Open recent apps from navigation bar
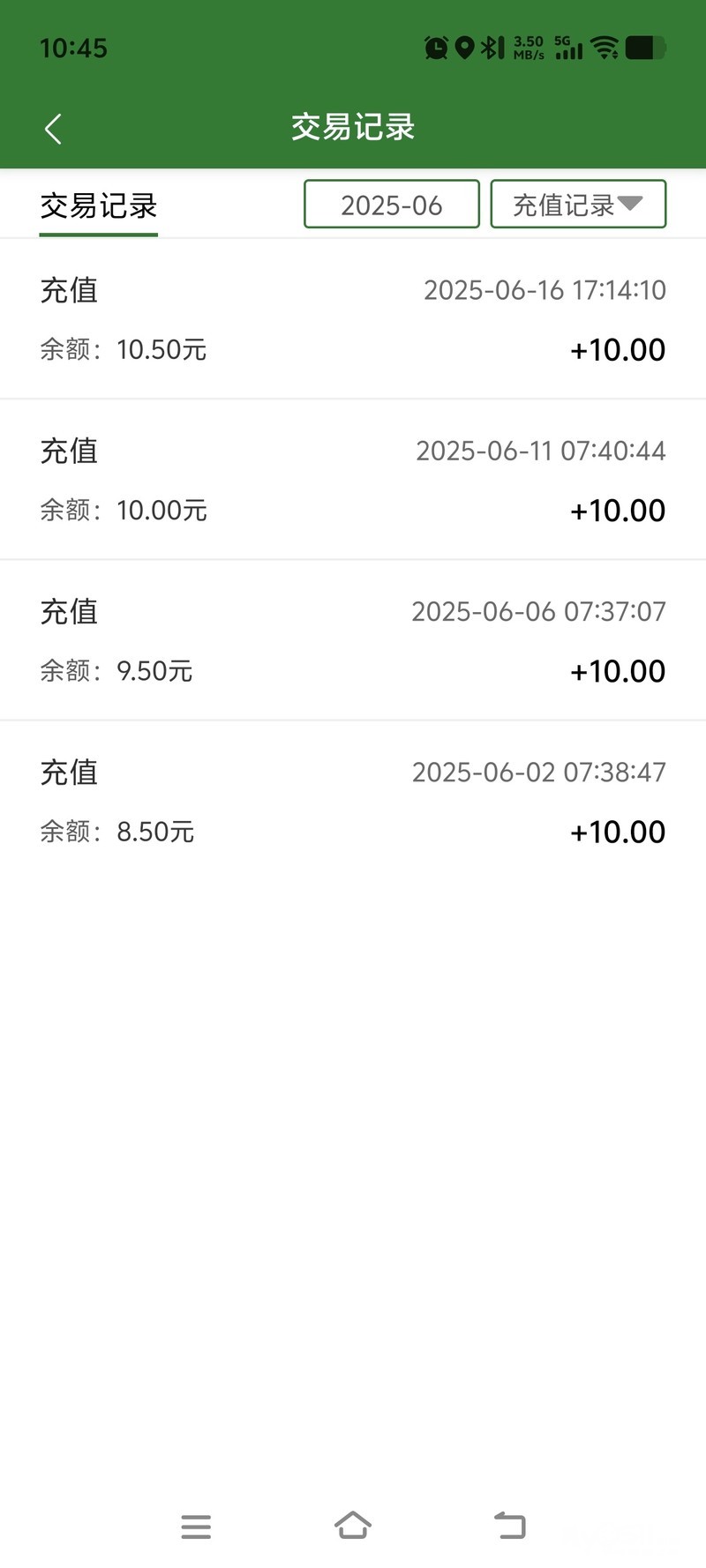The height and width of the screenshot is (1568, 706). pos(196,1527)
